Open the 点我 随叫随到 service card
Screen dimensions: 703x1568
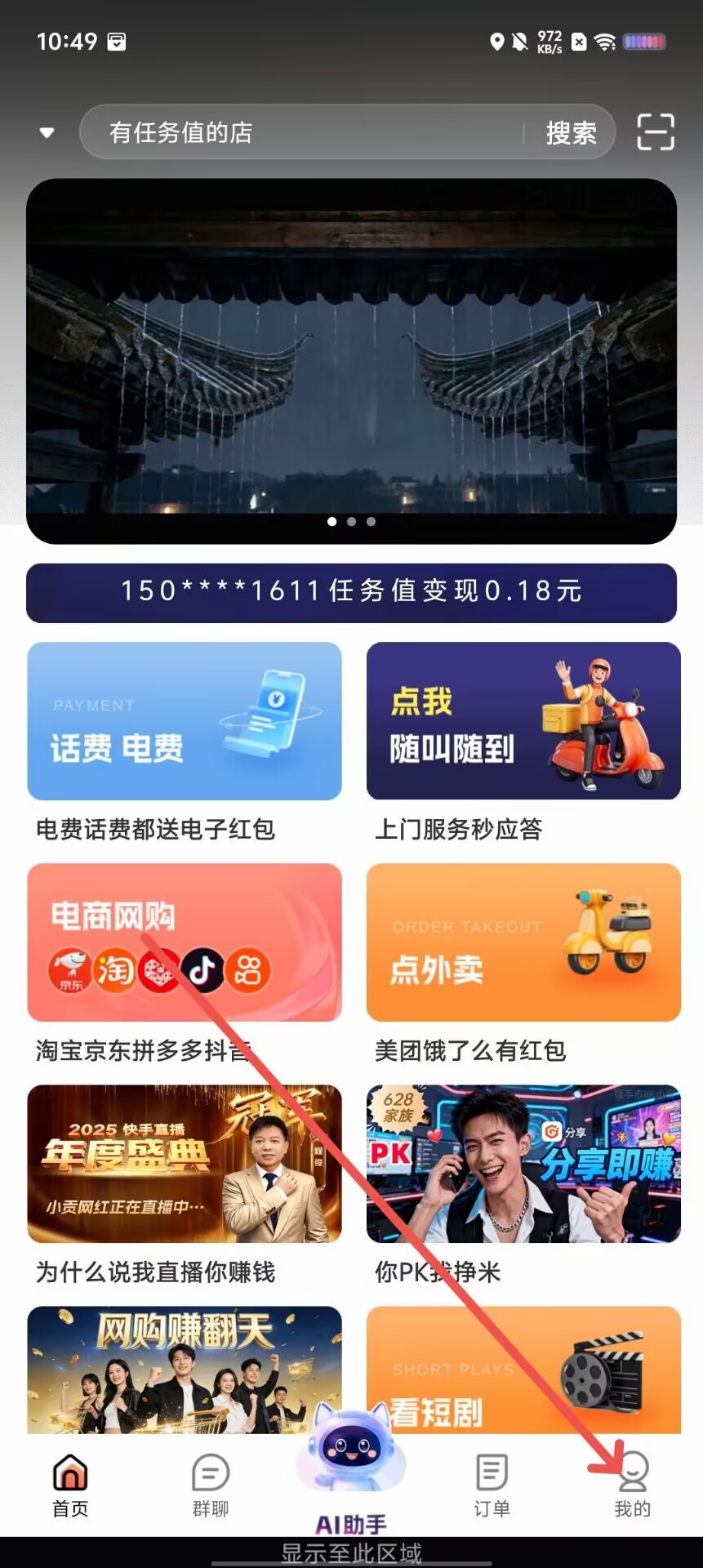(x=523, y=721)
